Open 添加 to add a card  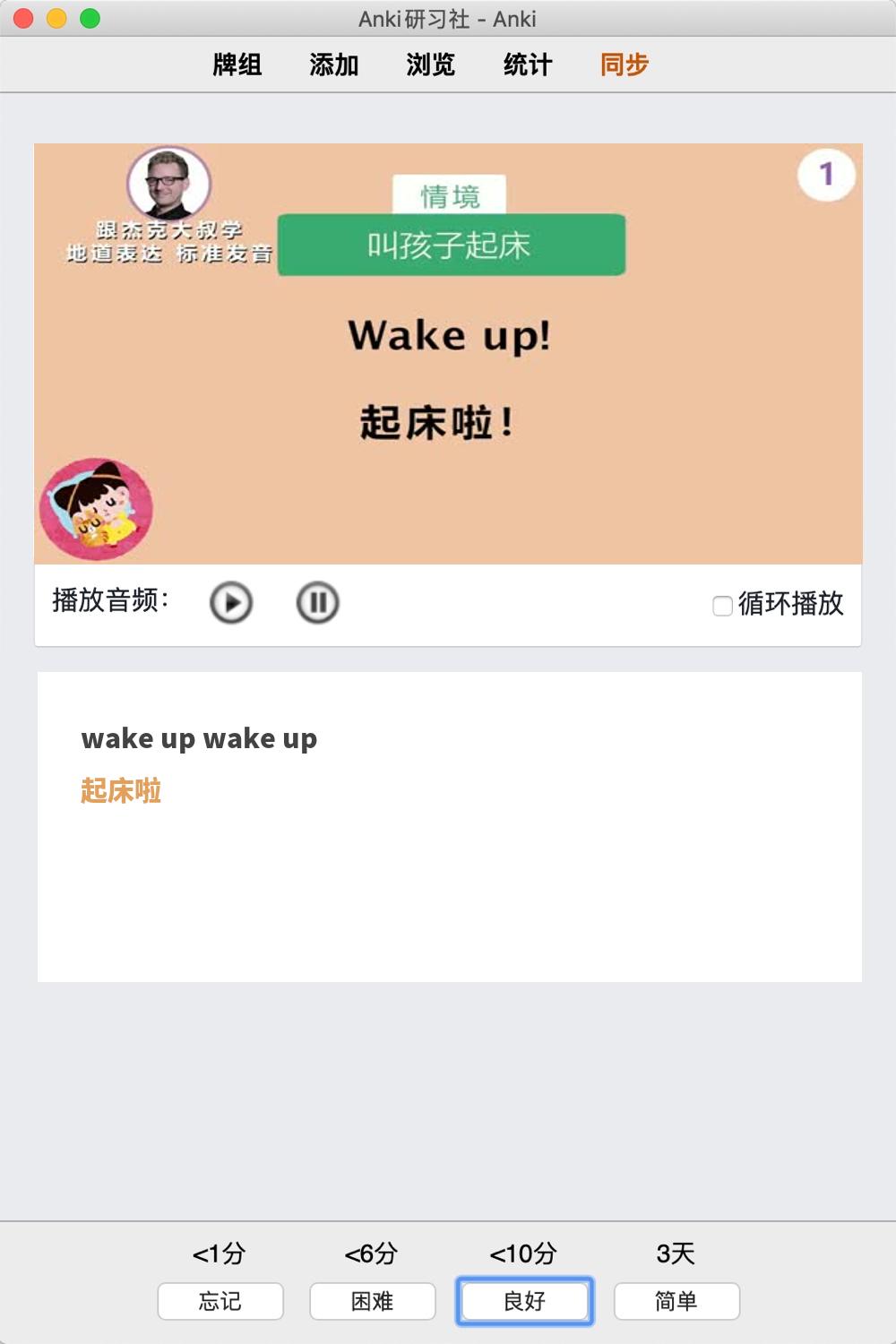point(334,65)
